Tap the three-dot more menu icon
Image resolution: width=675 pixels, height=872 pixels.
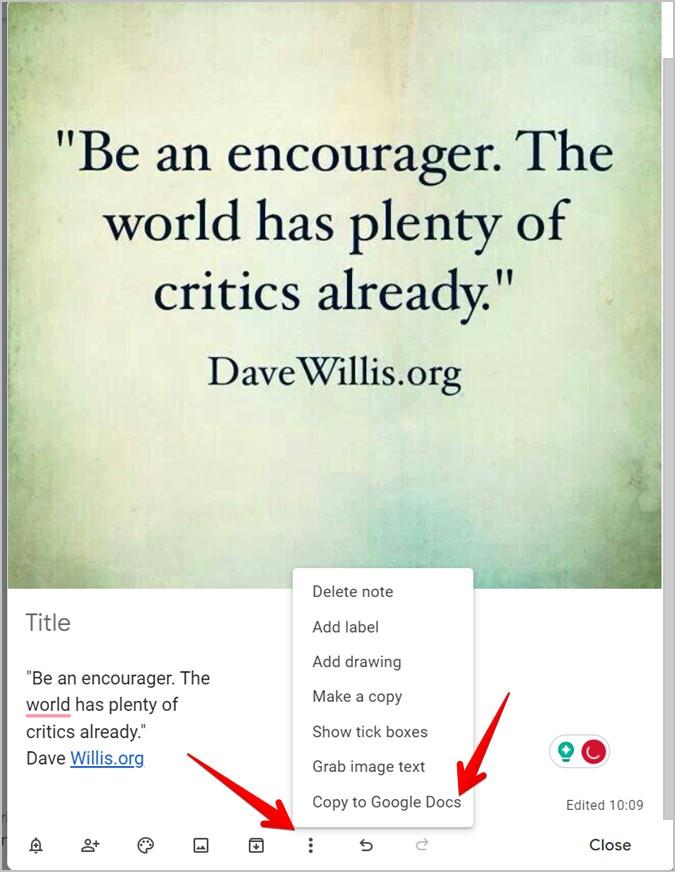click(311, 845)
